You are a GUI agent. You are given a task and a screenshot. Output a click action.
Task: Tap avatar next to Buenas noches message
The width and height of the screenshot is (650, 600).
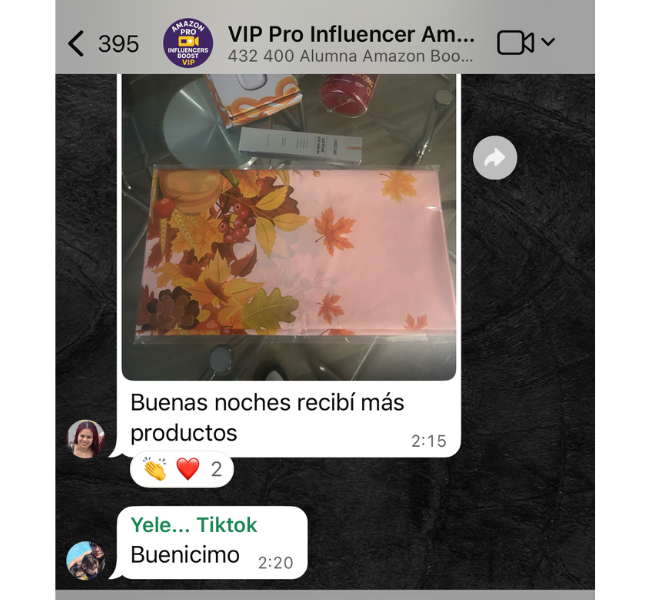click(x=86, y=439)
